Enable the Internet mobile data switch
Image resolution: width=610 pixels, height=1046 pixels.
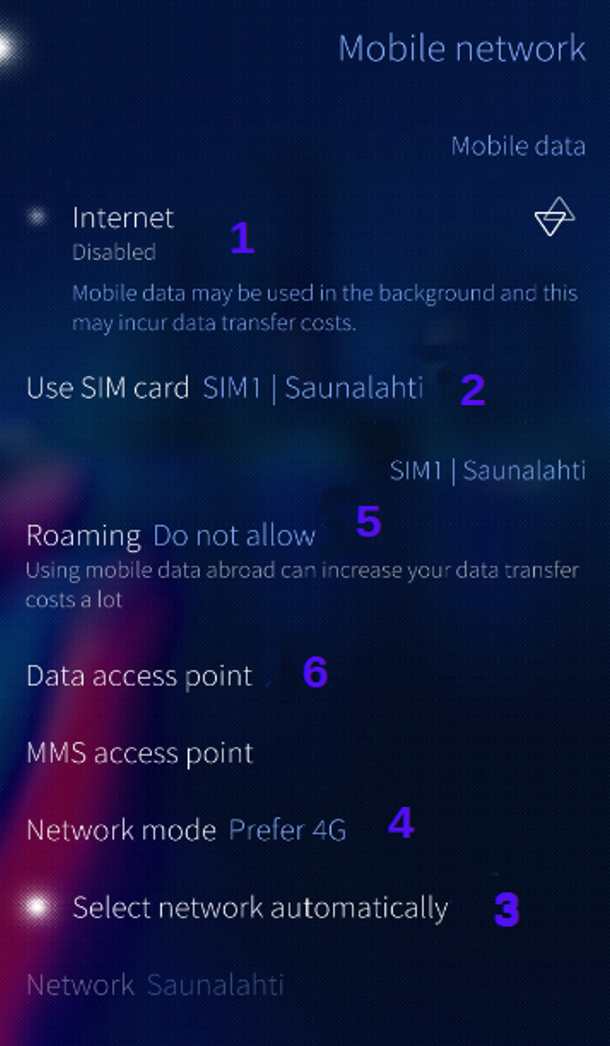38,217
